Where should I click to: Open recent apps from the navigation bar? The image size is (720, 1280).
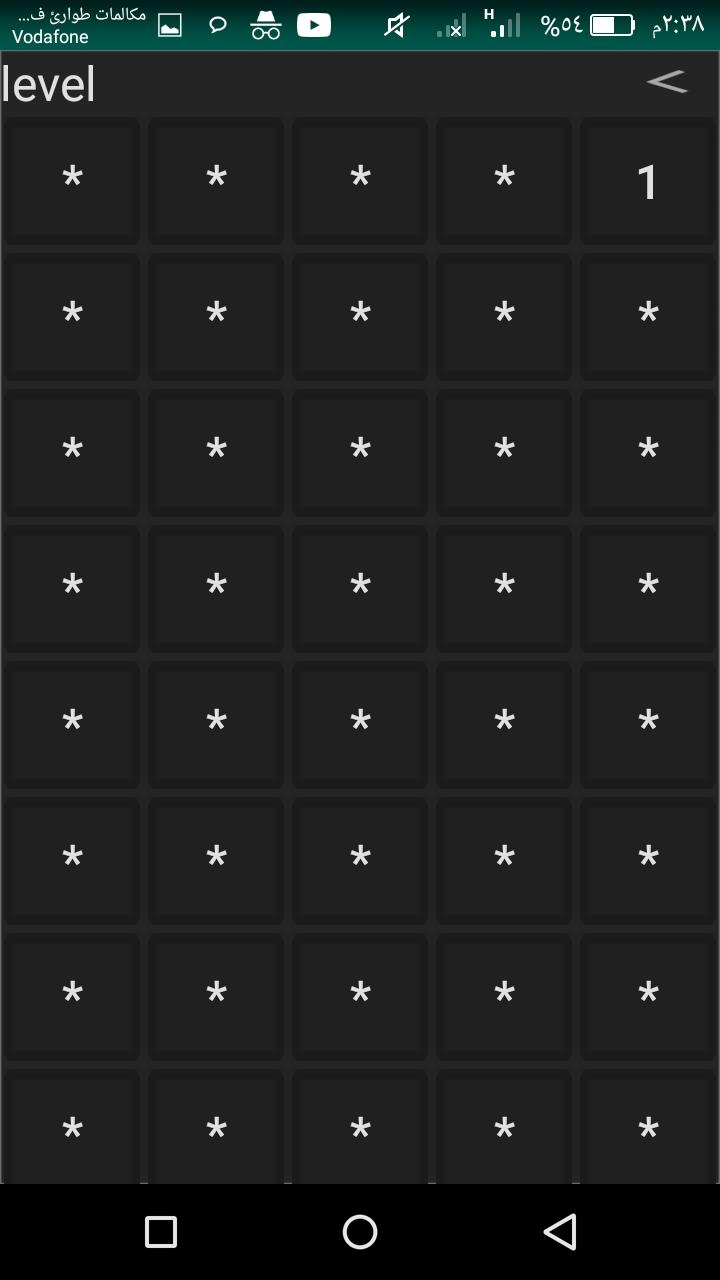point(161,1232)
